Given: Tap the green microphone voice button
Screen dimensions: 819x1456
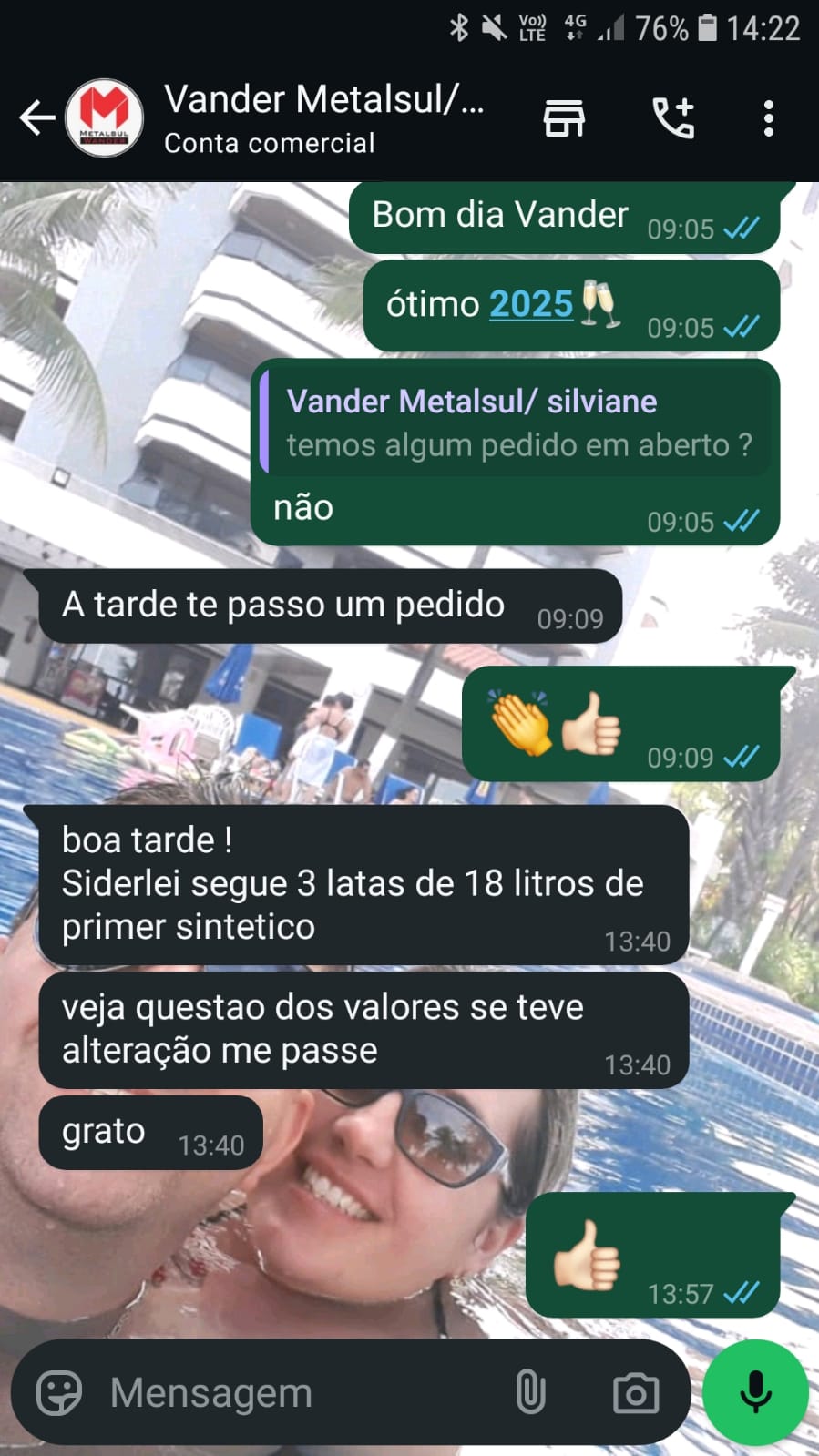Looking at the screenshot, I should (755, 1392).
